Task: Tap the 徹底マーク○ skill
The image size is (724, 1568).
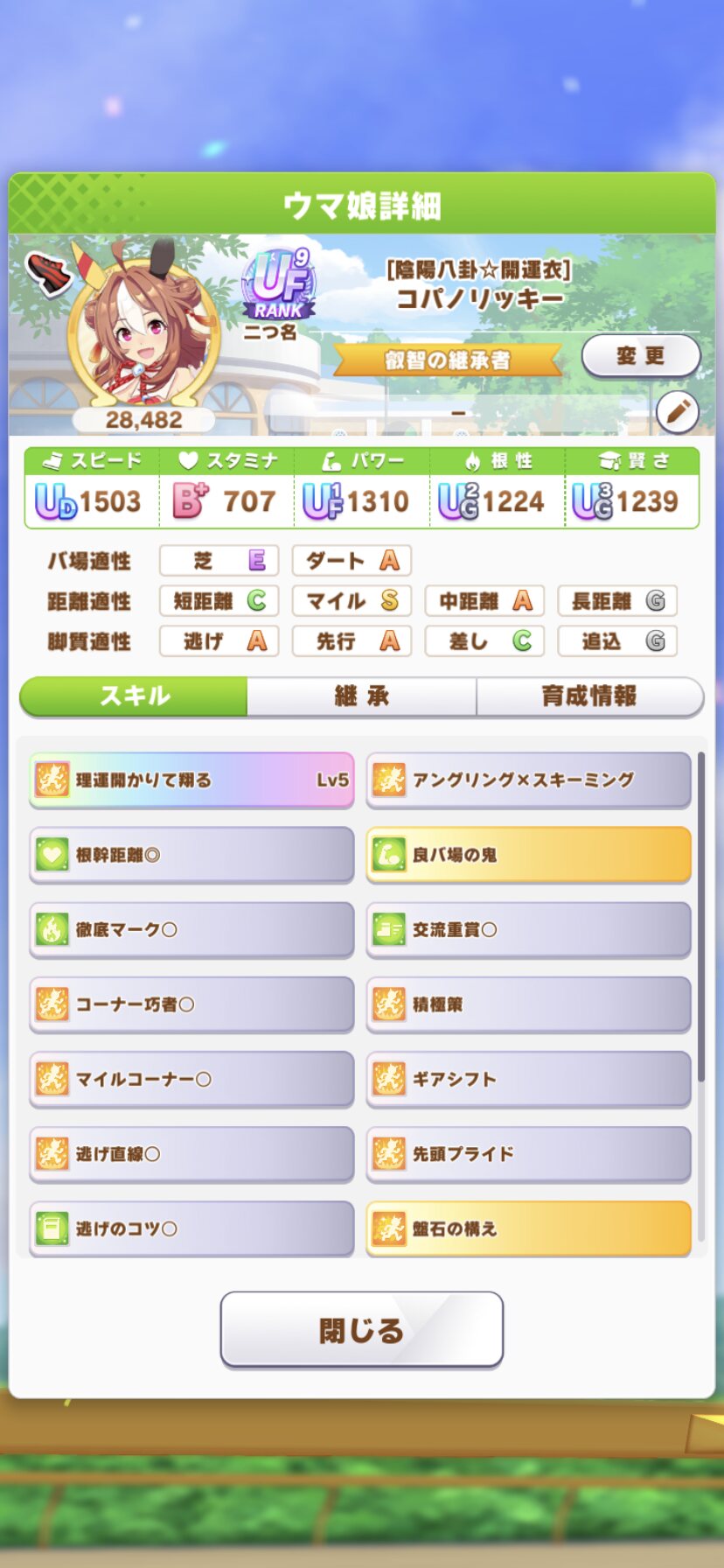Action: [191, 929]
